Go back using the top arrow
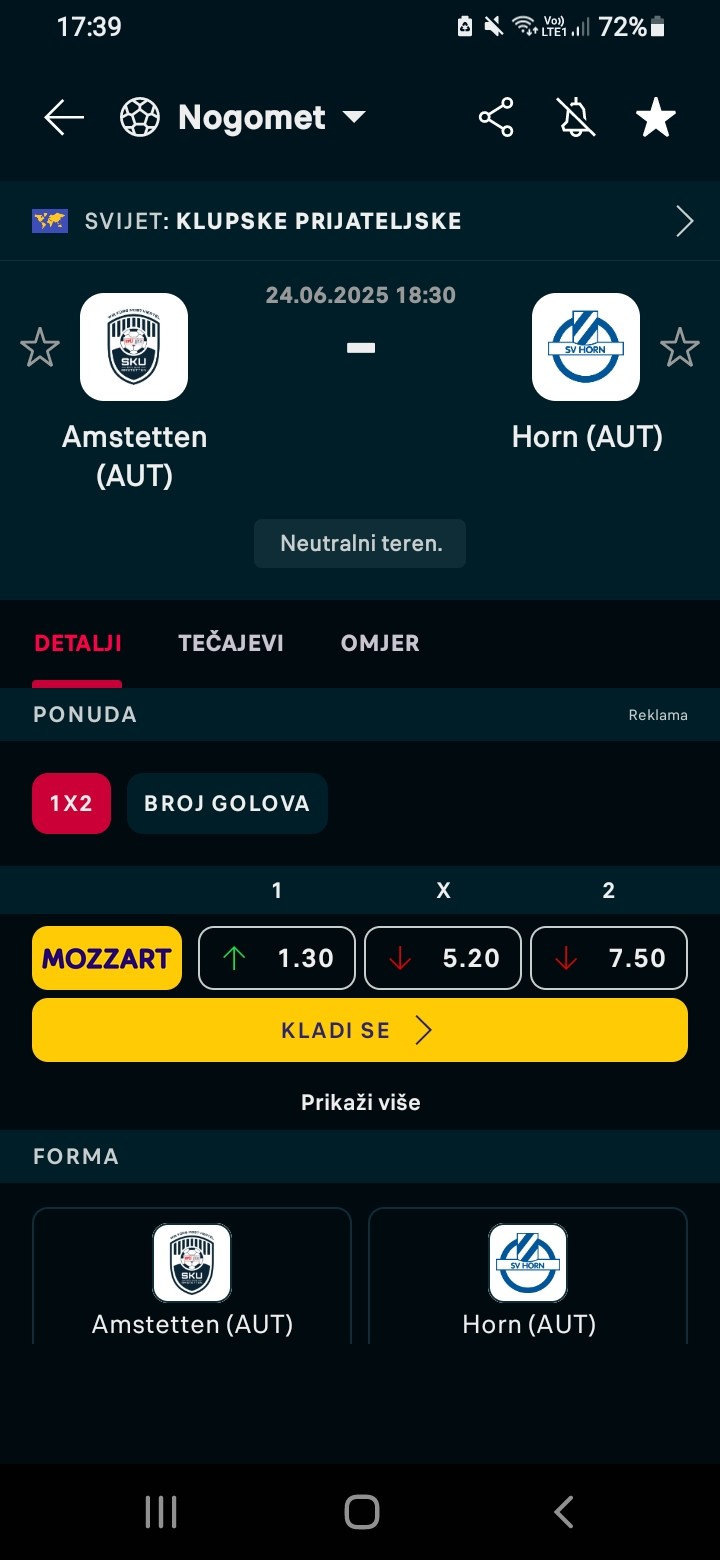Viewport: 720px width, 1560px height. pos(64,118)
